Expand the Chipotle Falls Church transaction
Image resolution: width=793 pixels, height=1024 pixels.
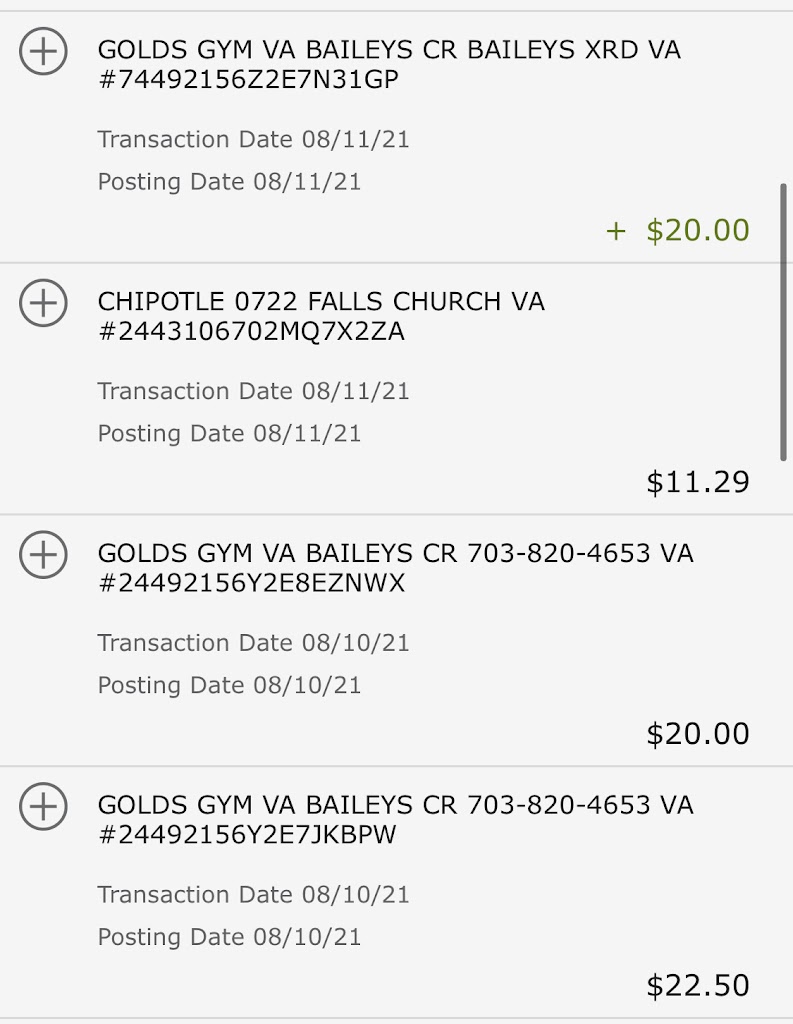point(44,303)
